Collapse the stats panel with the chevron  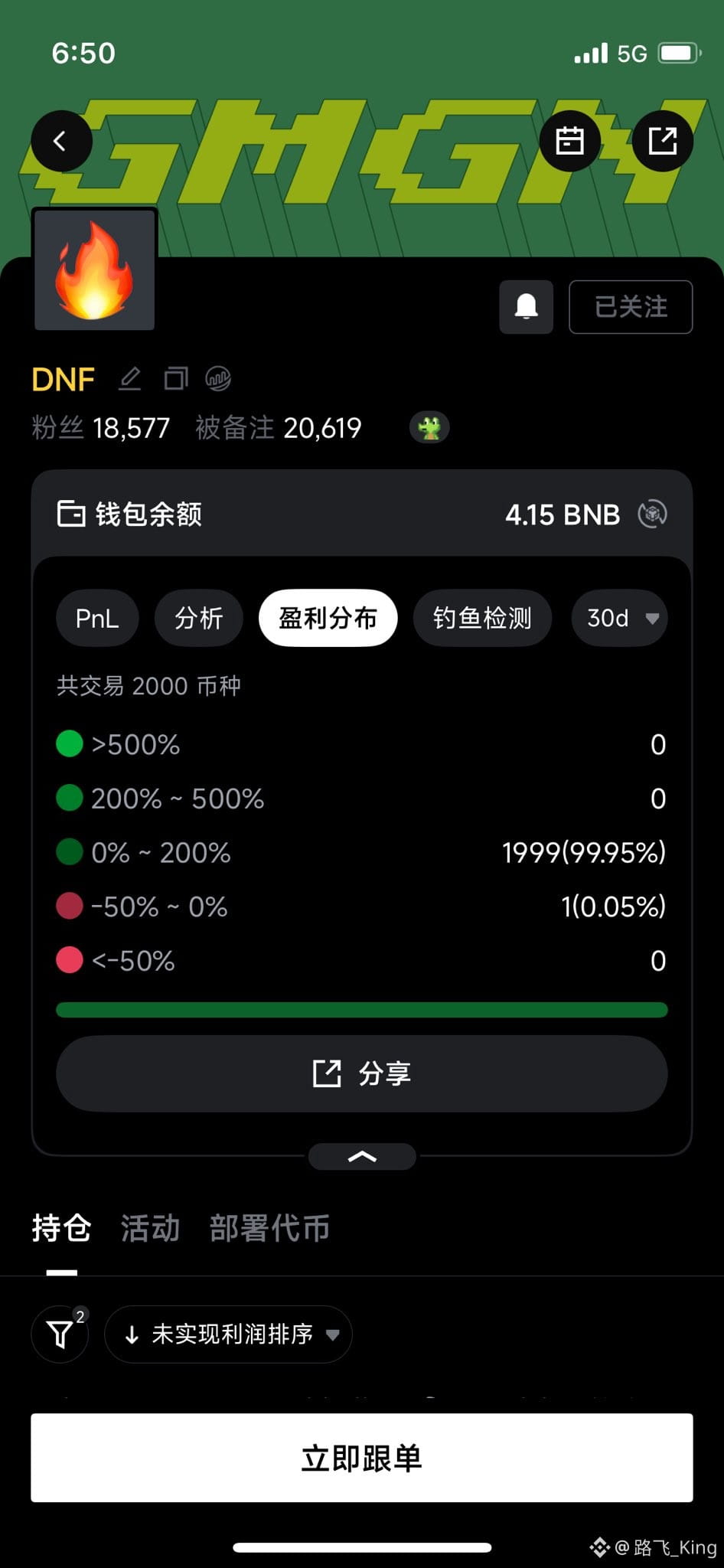pos(362,1156)
